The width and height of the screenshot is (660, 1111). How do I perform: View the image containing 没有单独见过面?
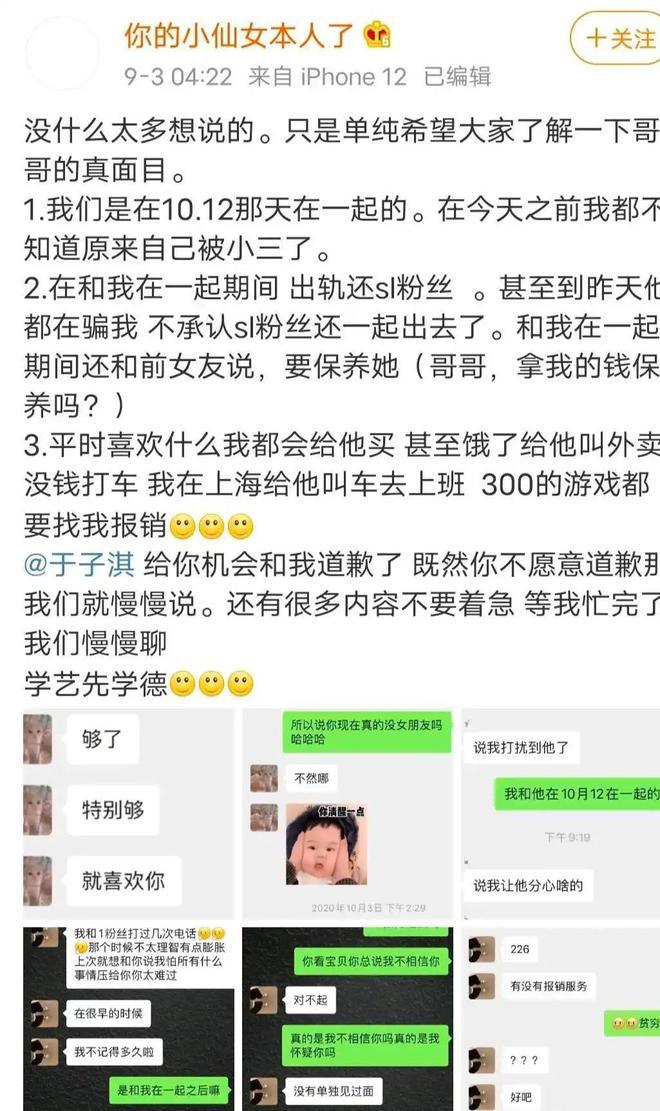pos(347,1019)
